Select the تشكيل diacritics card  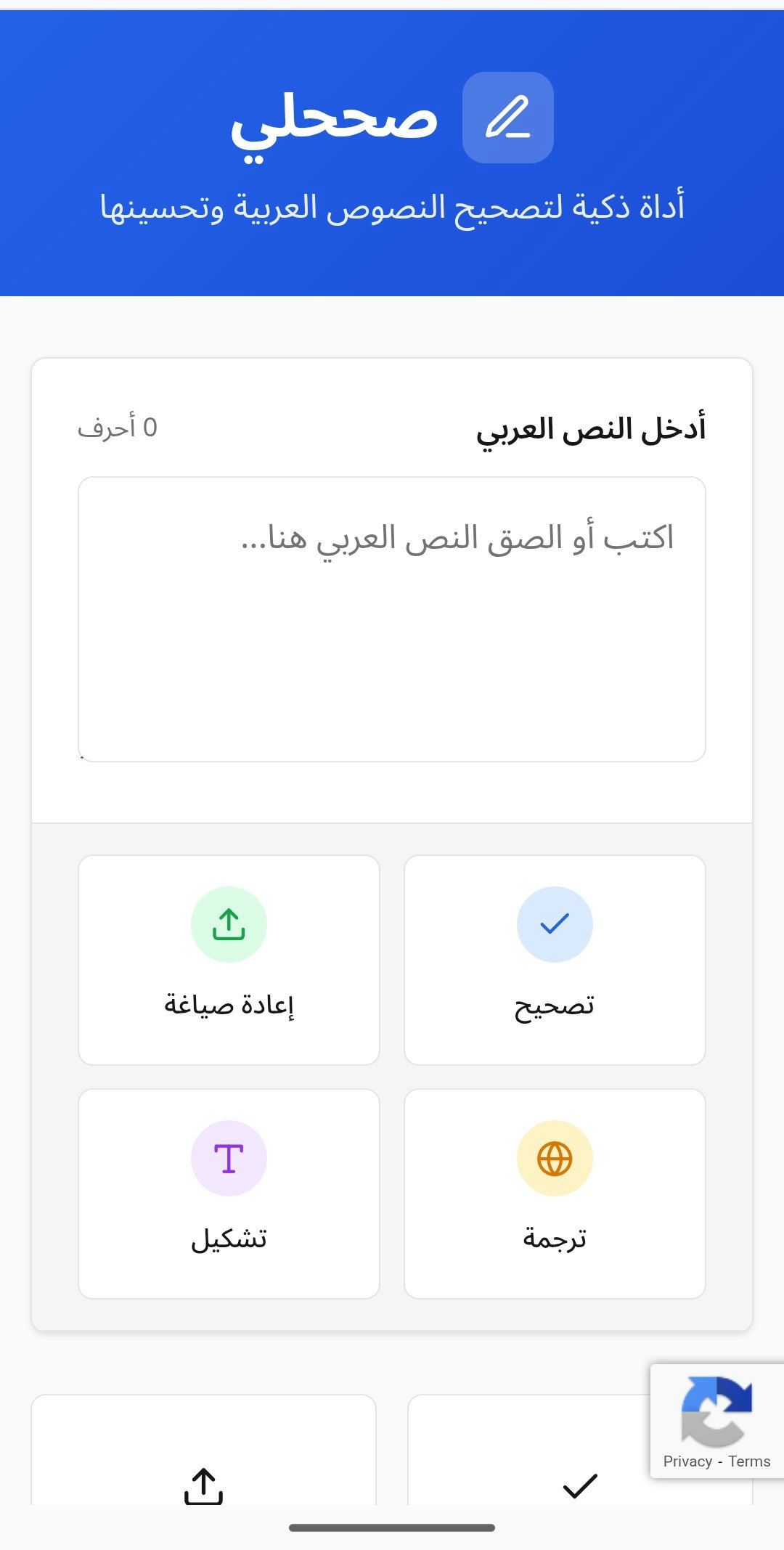229,1191
